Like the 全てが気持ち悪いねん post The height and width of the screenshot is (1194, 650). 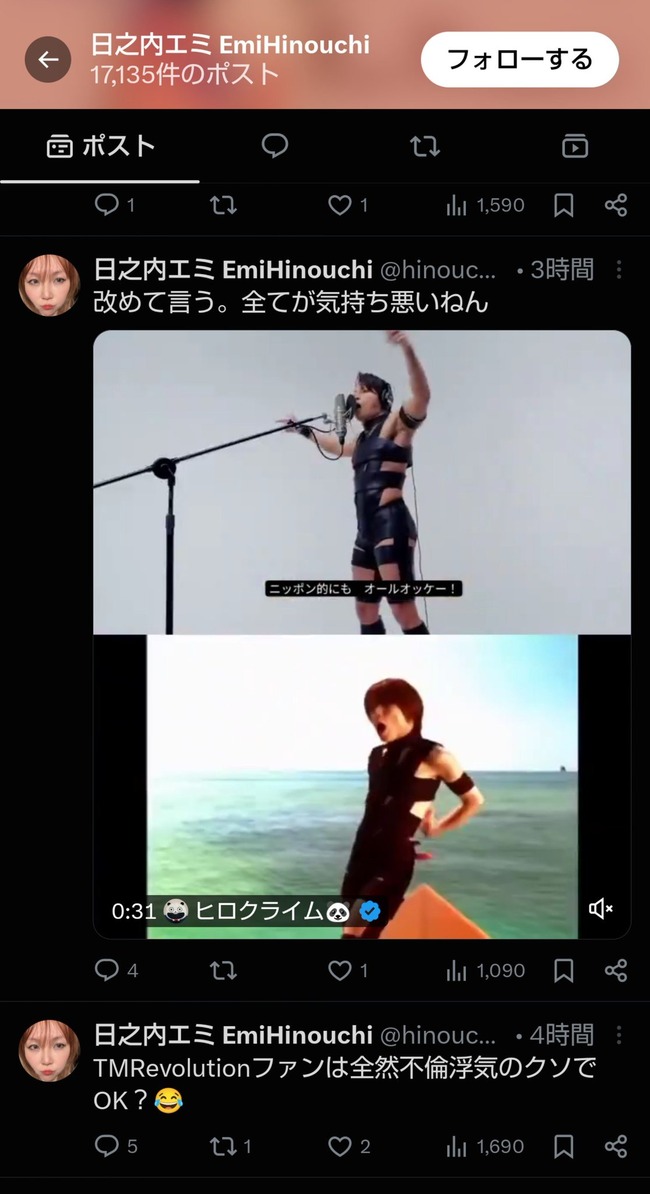coord(348,970)
